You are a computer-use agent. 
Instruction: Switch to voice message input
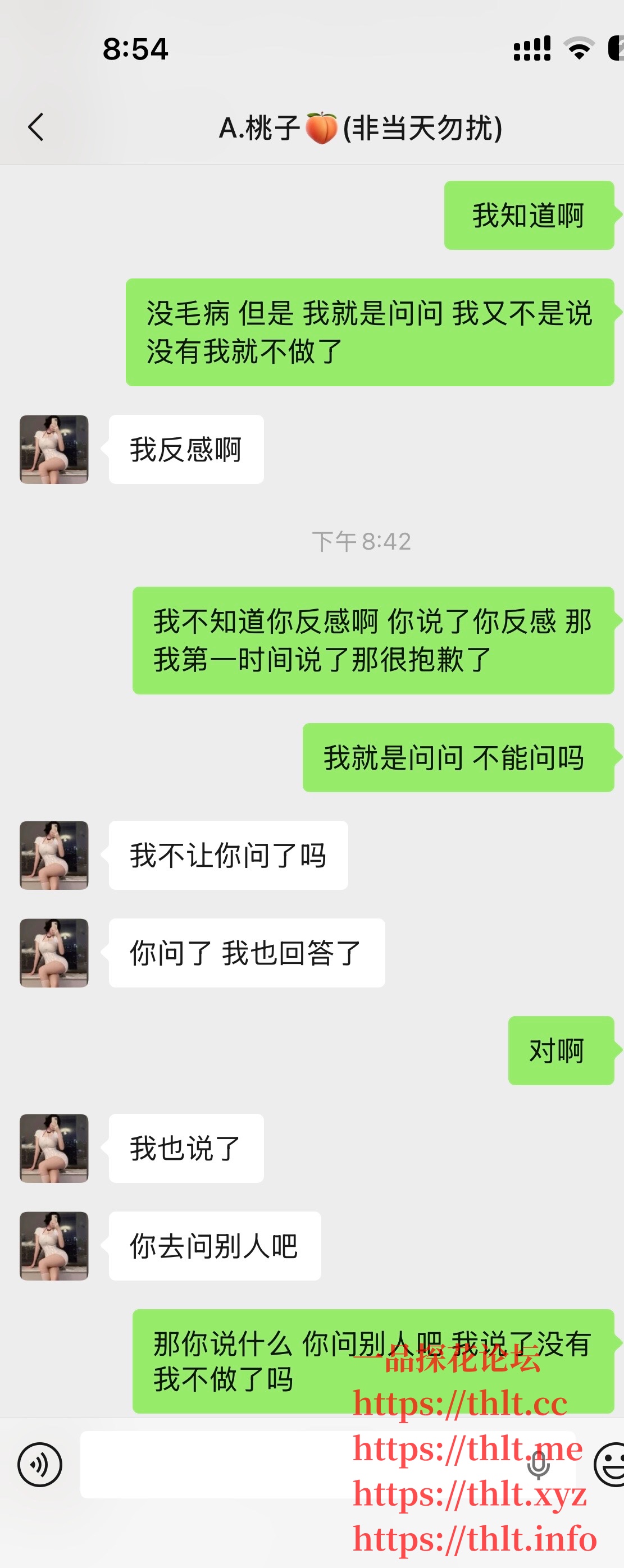[x=39, y=1465]
